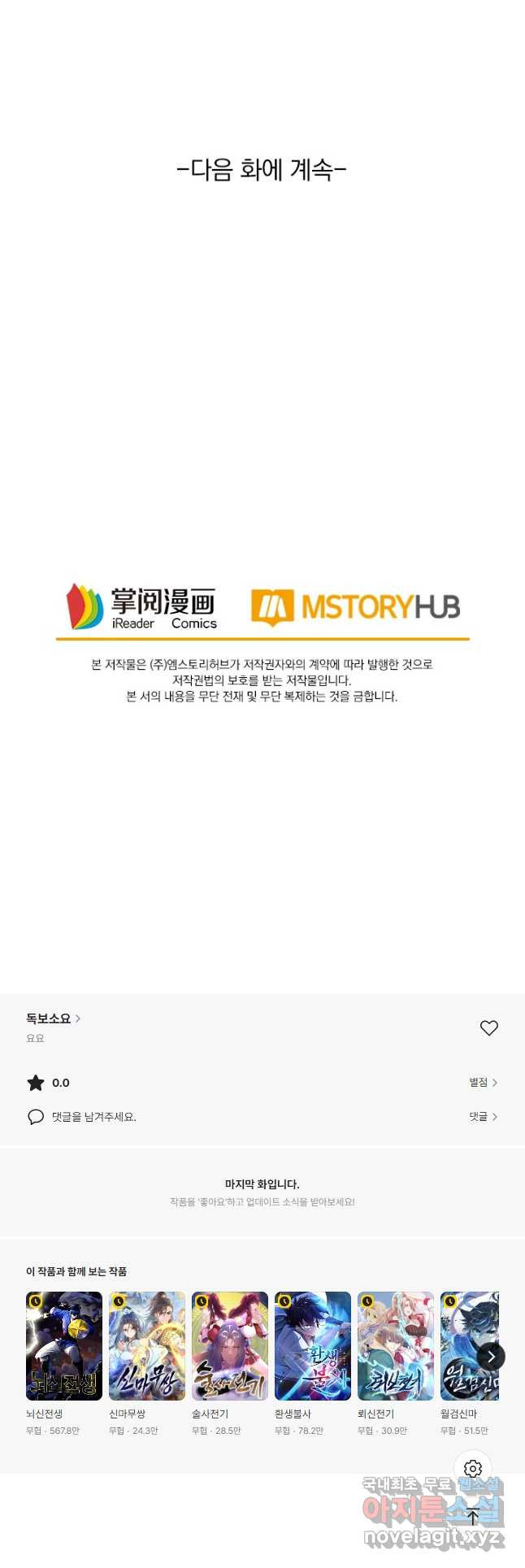Open the 뇌신전생 recommended title
The height and width of the screenshot is (1568, 525).
pyautogui.click(x=64, y=1345)
